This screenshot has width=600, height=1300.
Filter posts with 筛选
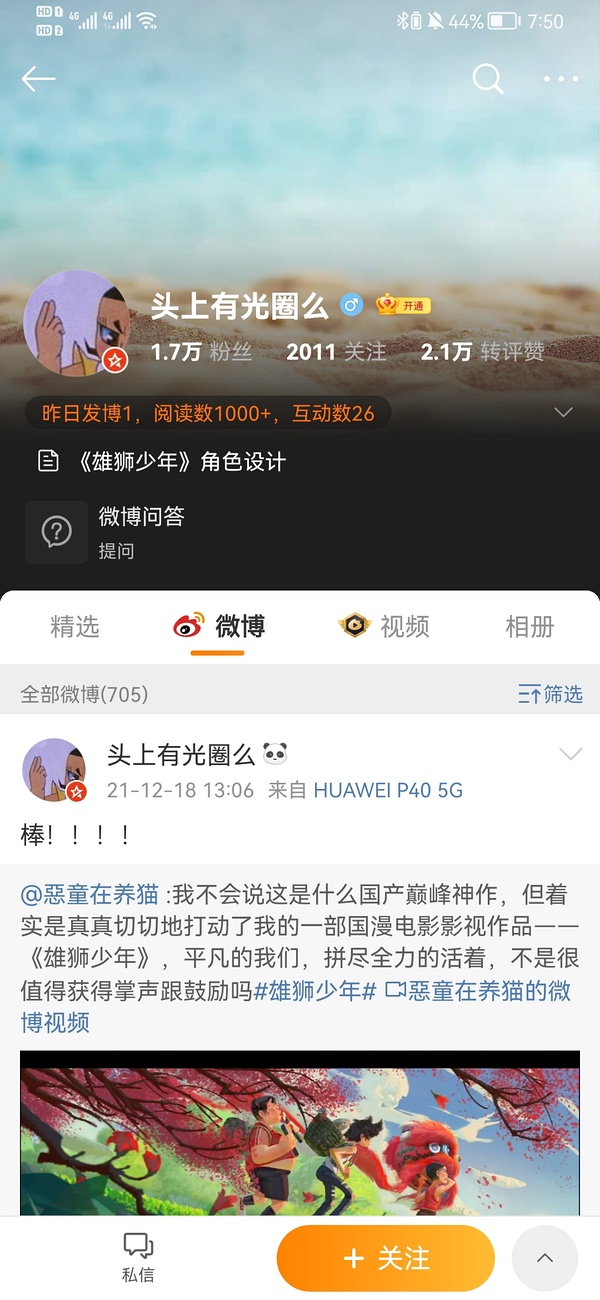pyautogui.click(x=550, y=693)
